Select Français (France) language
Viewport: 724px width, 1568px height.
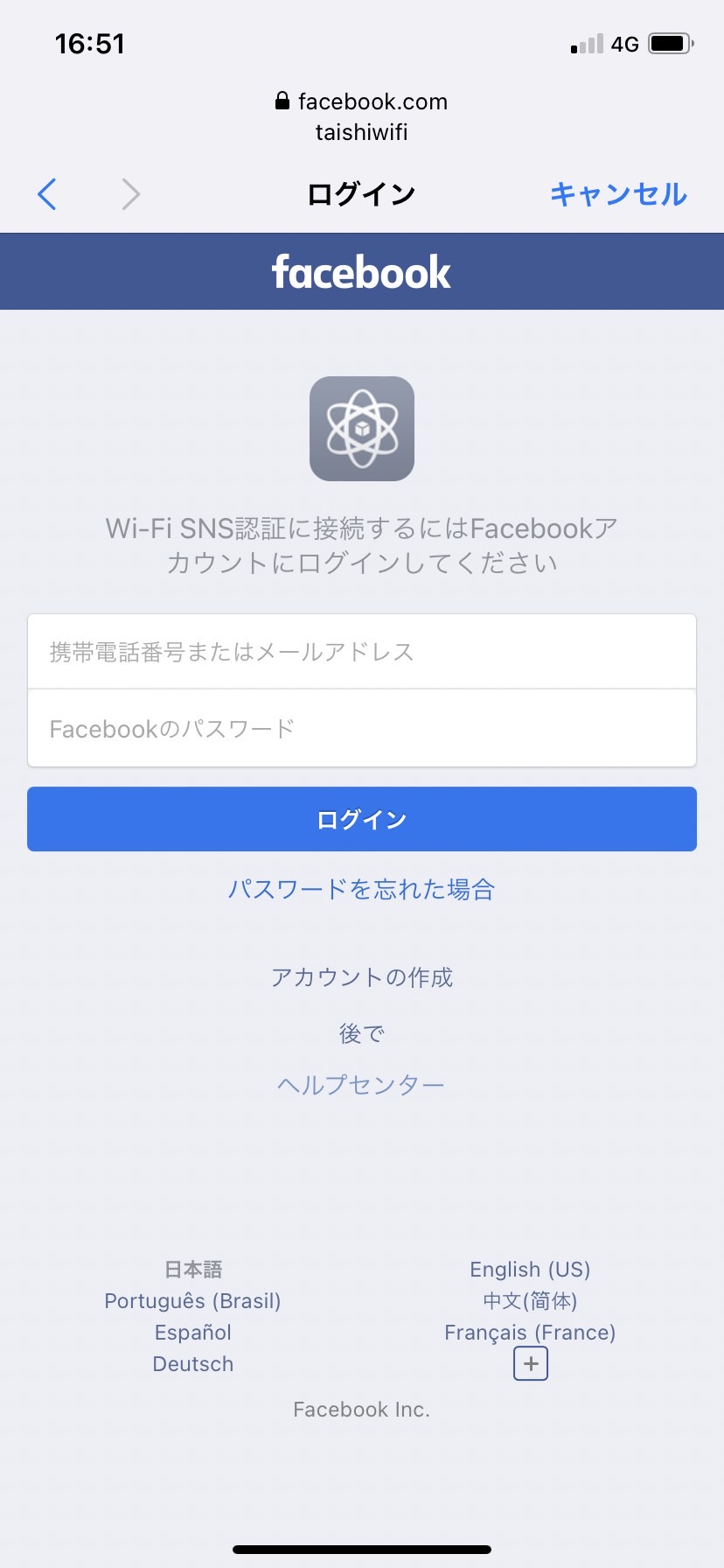[x=530, y=1333]
